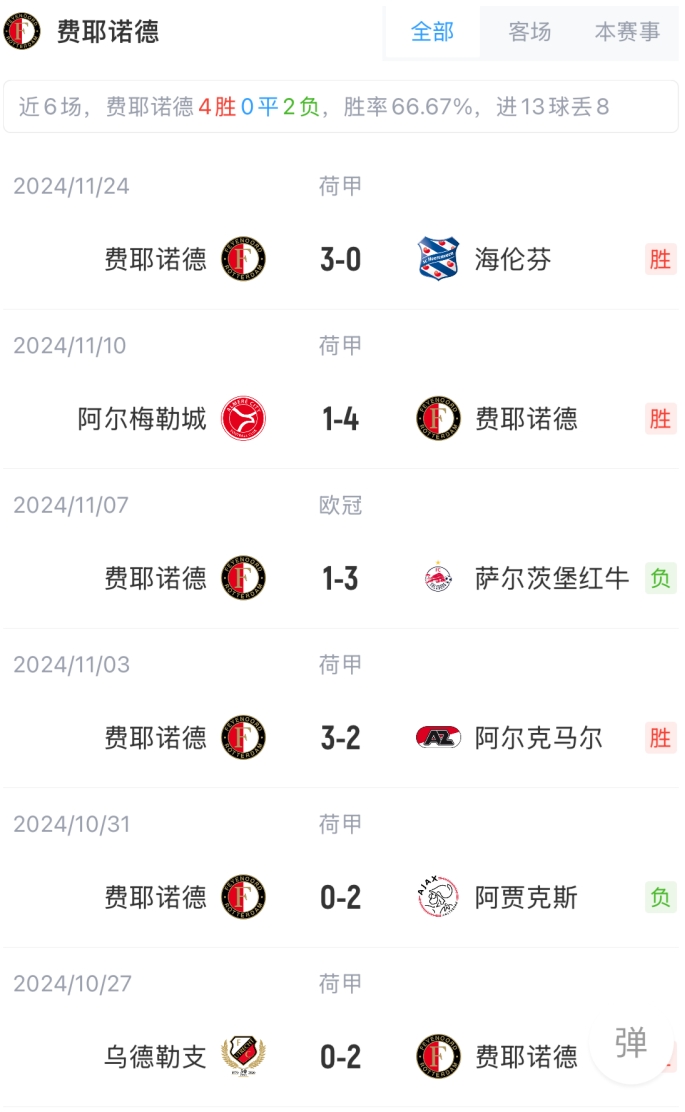The image size is (685, 1112).
Task: Tap the floating 弹 button
Action: click(630, 1042)
